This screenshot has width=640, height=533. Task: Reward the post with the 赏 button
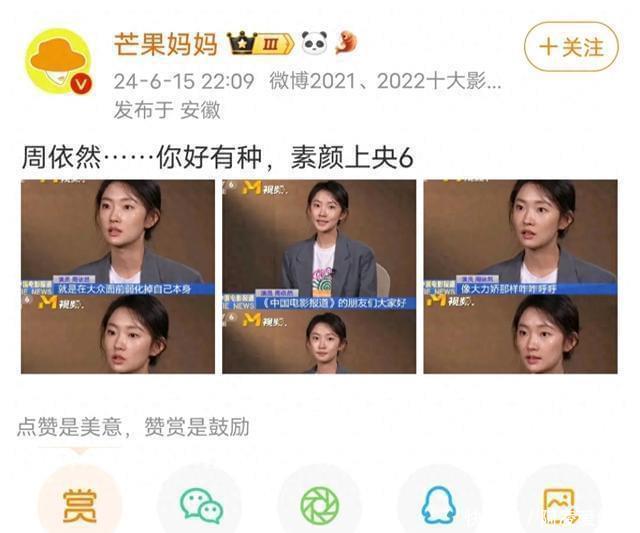[80, 503]
